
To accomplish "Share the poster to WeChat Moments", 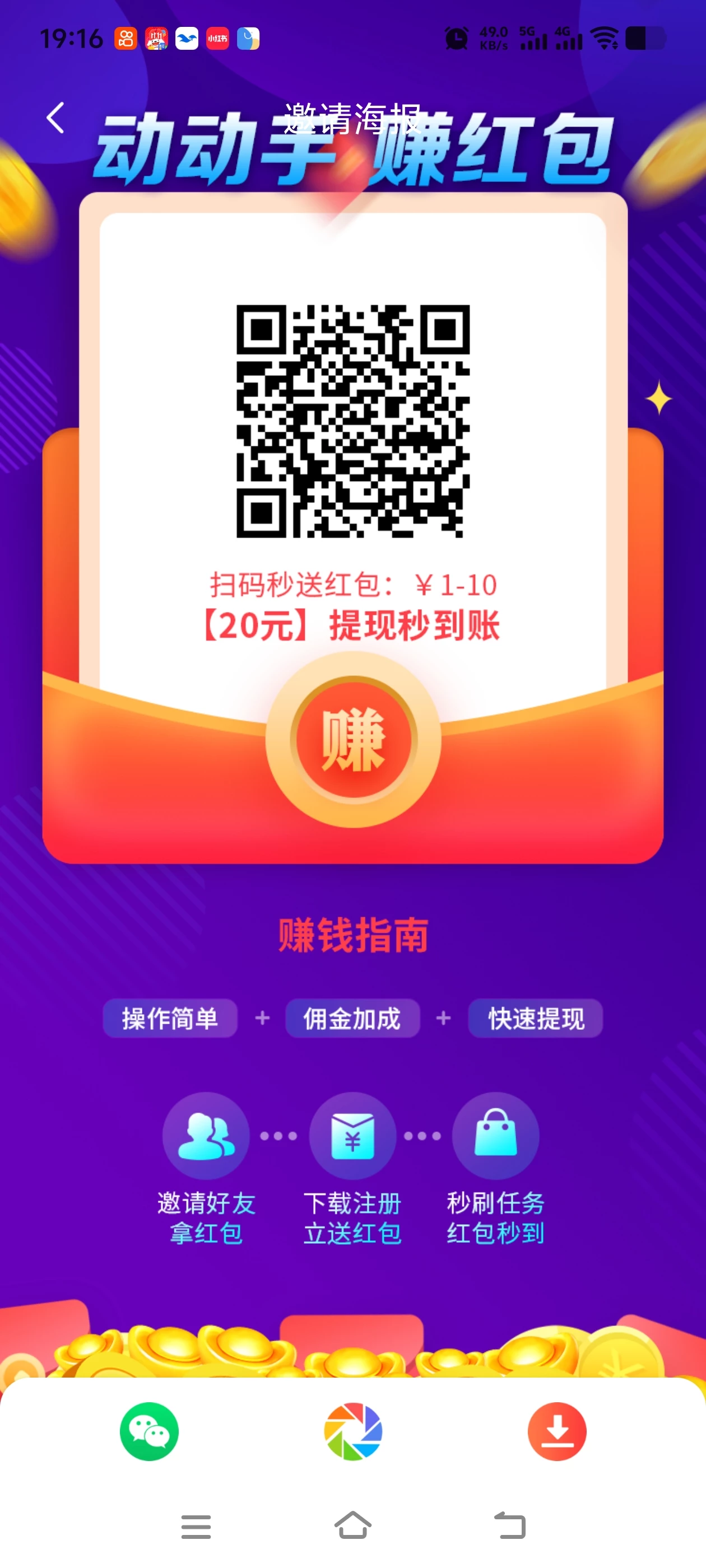I will [x=354, y=1431].
